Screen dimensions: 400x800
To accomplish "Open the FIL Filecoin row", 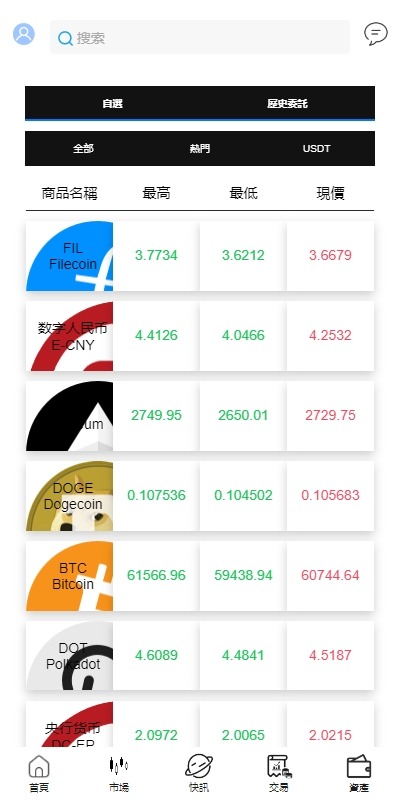I will click(x=200, y=256).
